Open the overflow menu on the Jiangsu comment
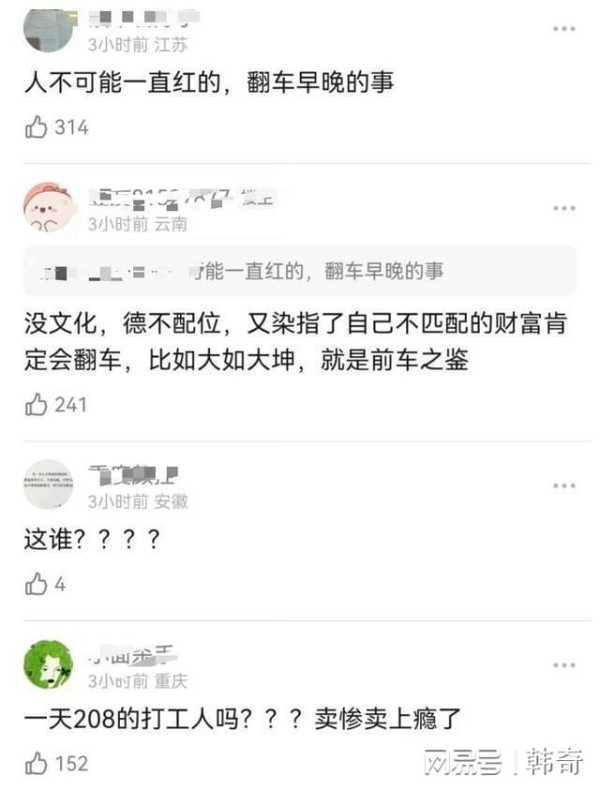This screenshot has width=600, height=790. 564,31
